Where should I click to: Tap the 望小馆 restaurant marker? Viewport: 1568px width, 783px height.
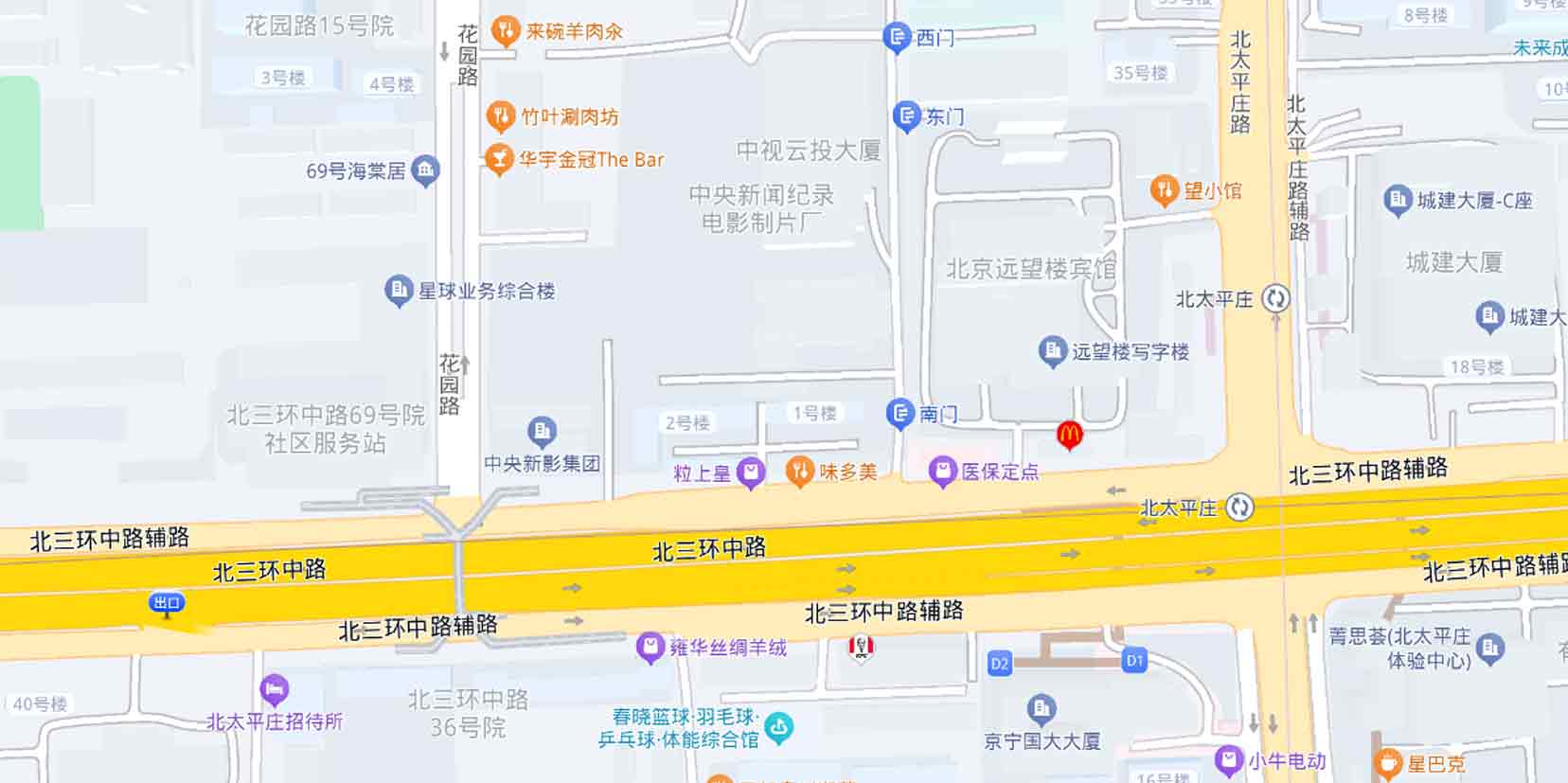coord(1164,190)
